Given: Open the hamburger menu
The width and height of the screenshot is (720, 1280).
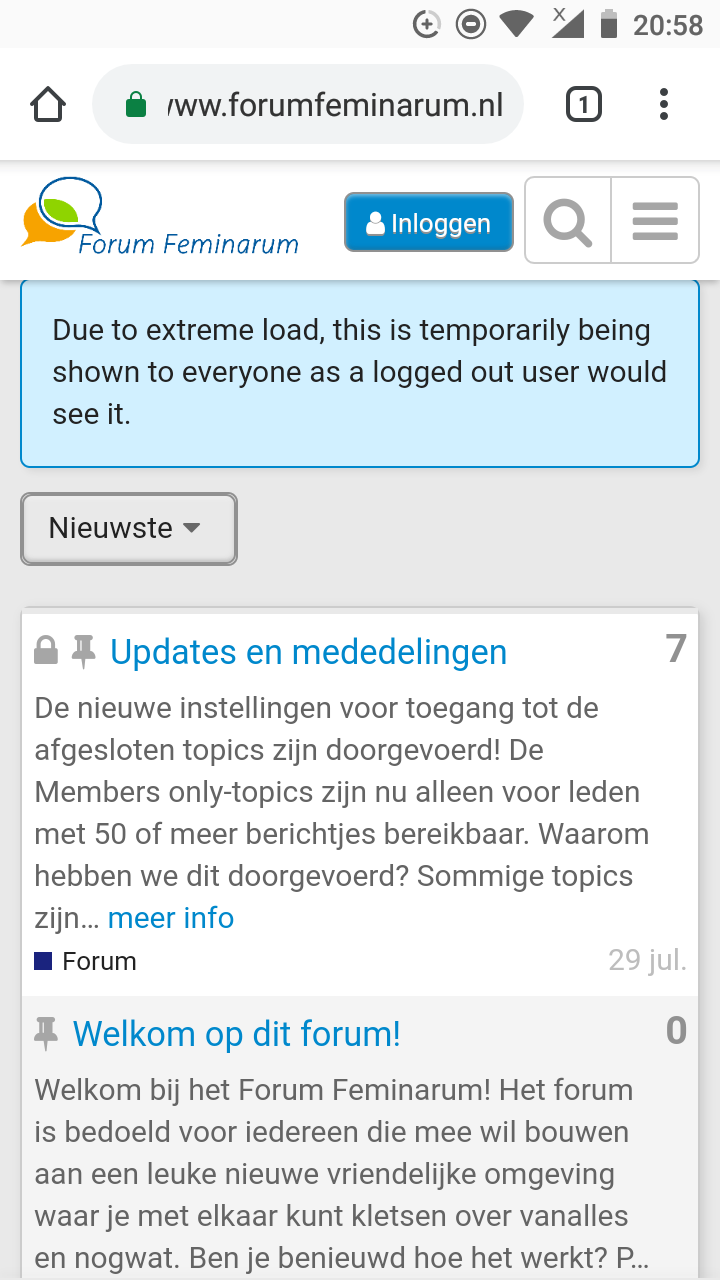Looking at the screenshot, I should [655, 221].
